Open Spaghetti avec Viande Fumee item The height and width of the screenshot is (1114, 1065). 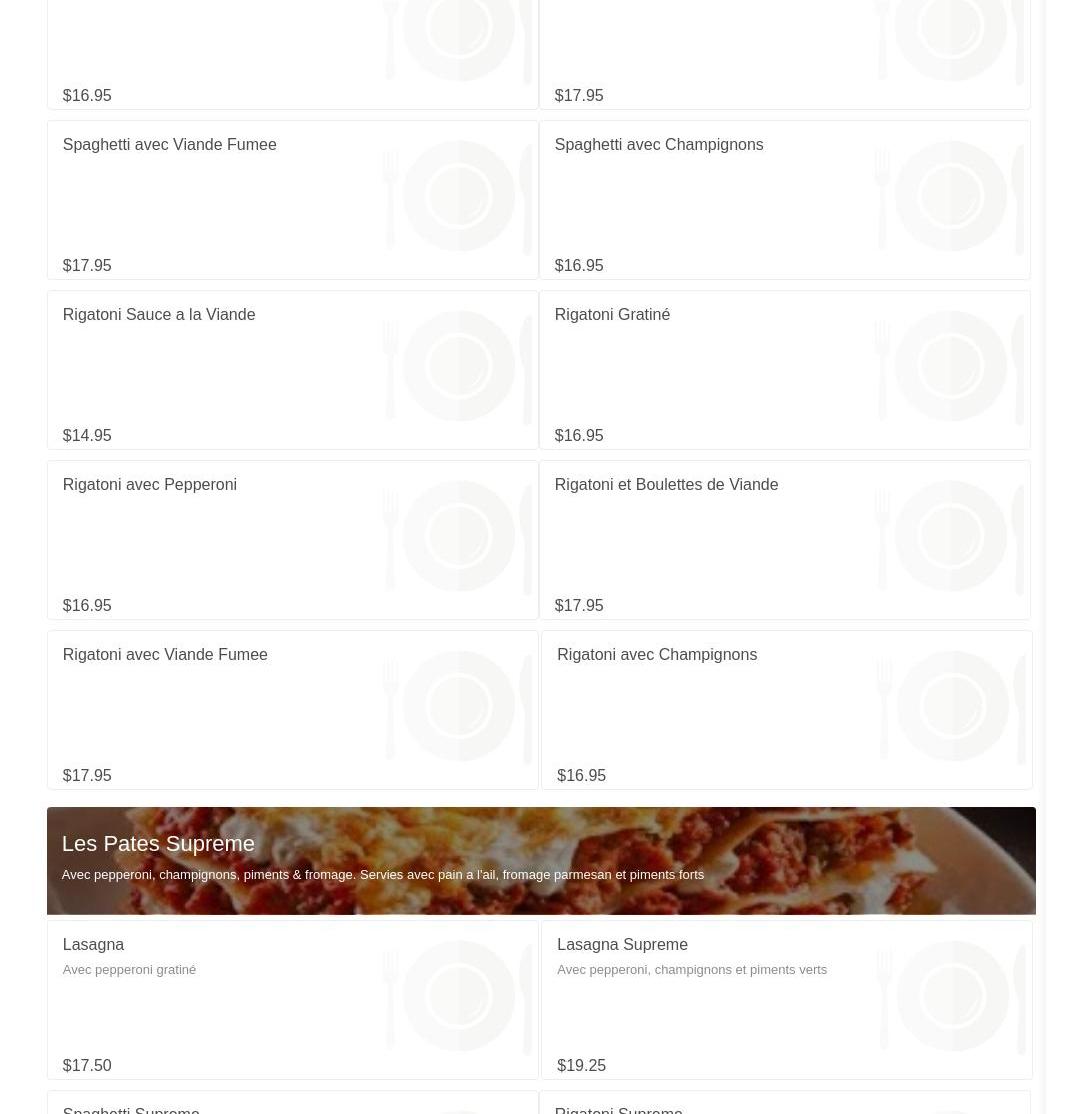coord(292,200)
